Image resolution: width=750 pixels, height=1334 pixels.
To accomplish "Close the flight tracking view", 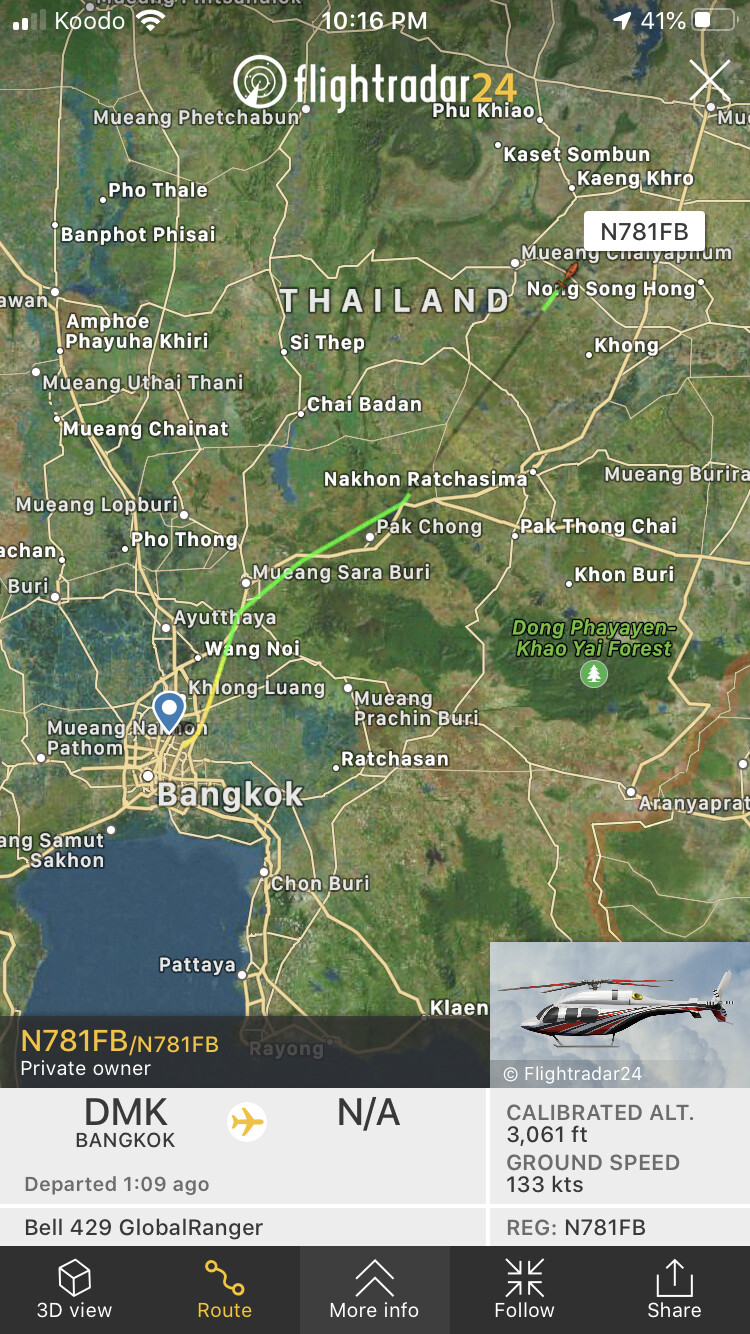I will 710,81.
